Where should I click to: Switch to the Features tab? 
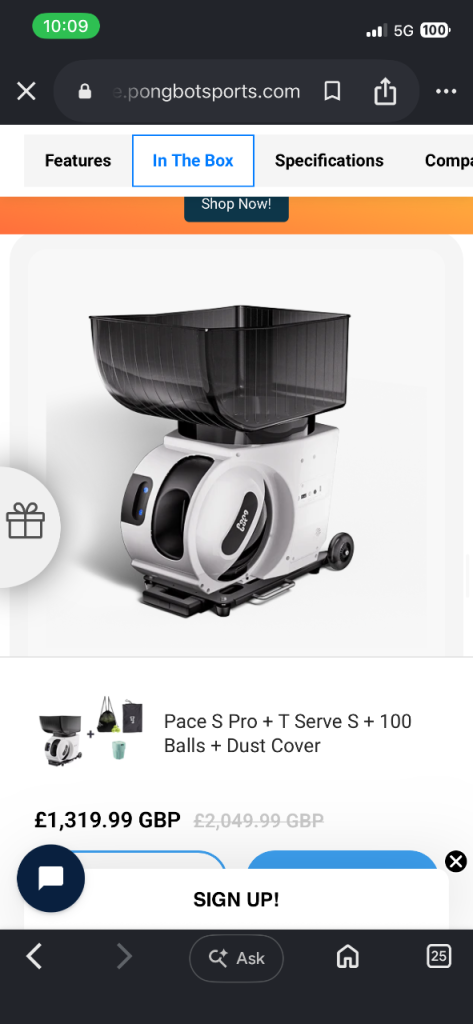click(78, 161)
